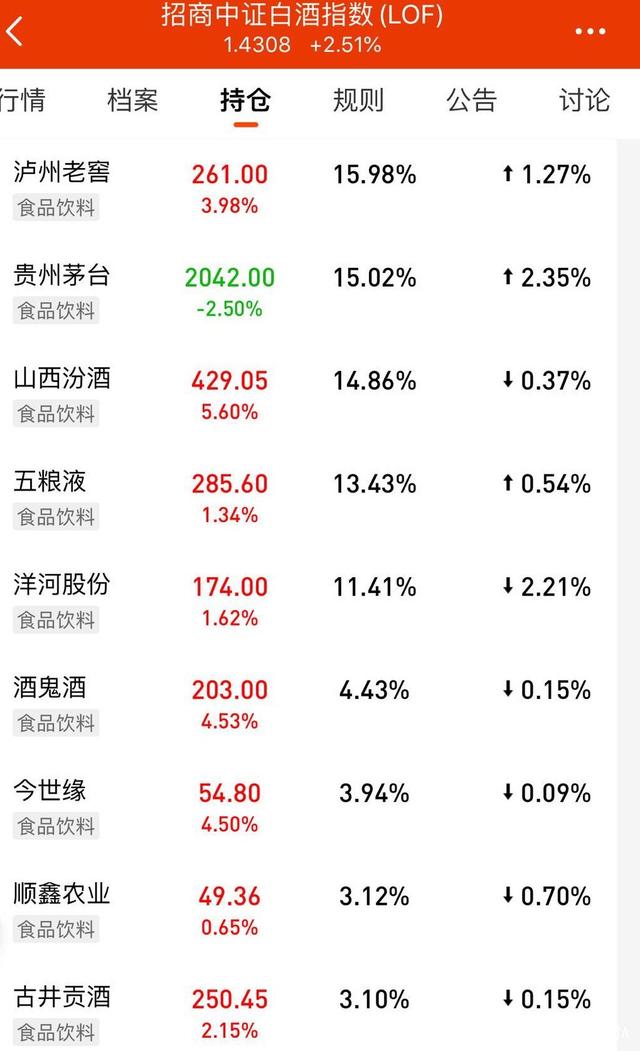Open the 规则 tab

point(358,100)
